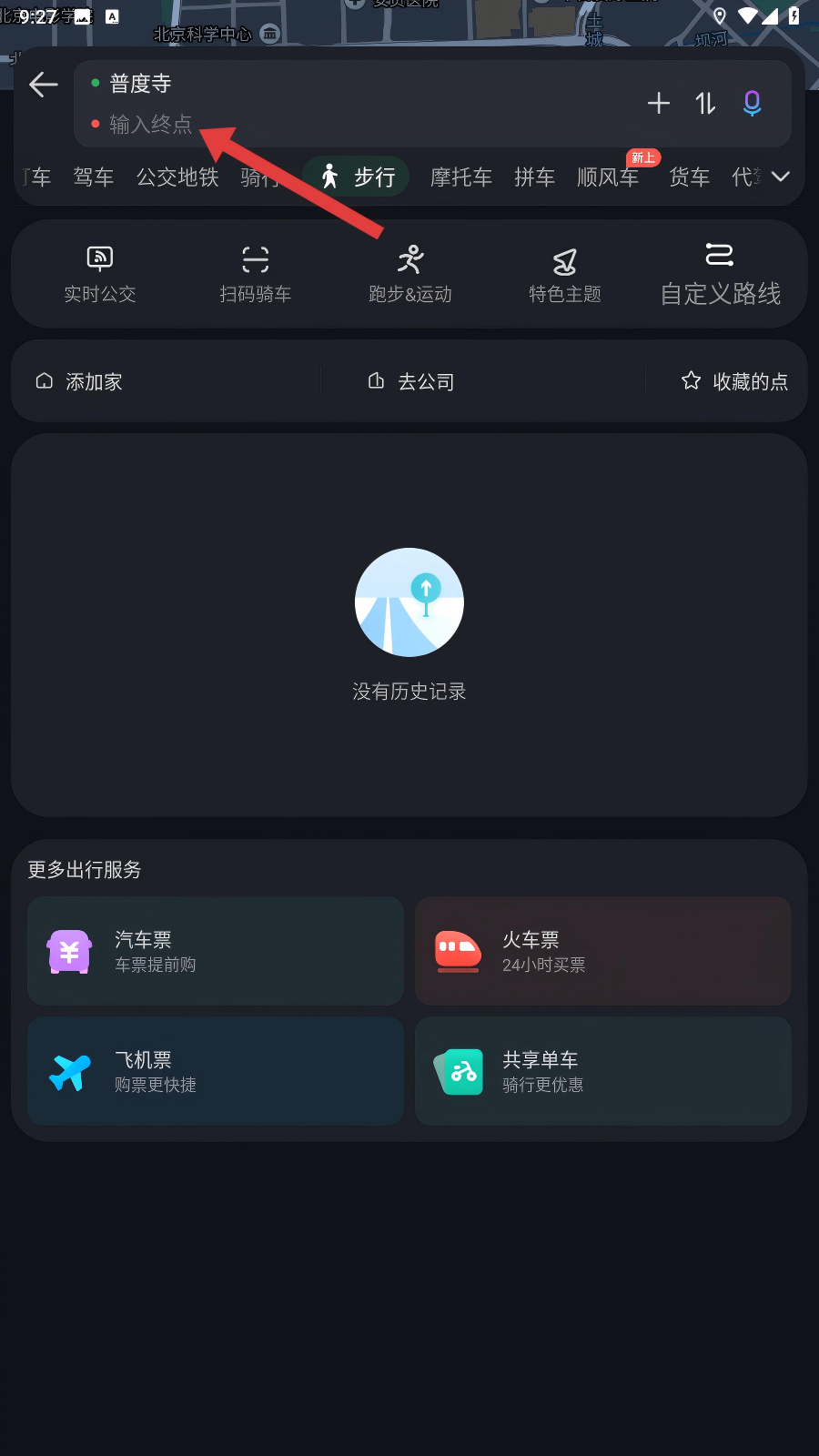
Task: Open the 火车票 train ticket card
Action: pos(602,951)
